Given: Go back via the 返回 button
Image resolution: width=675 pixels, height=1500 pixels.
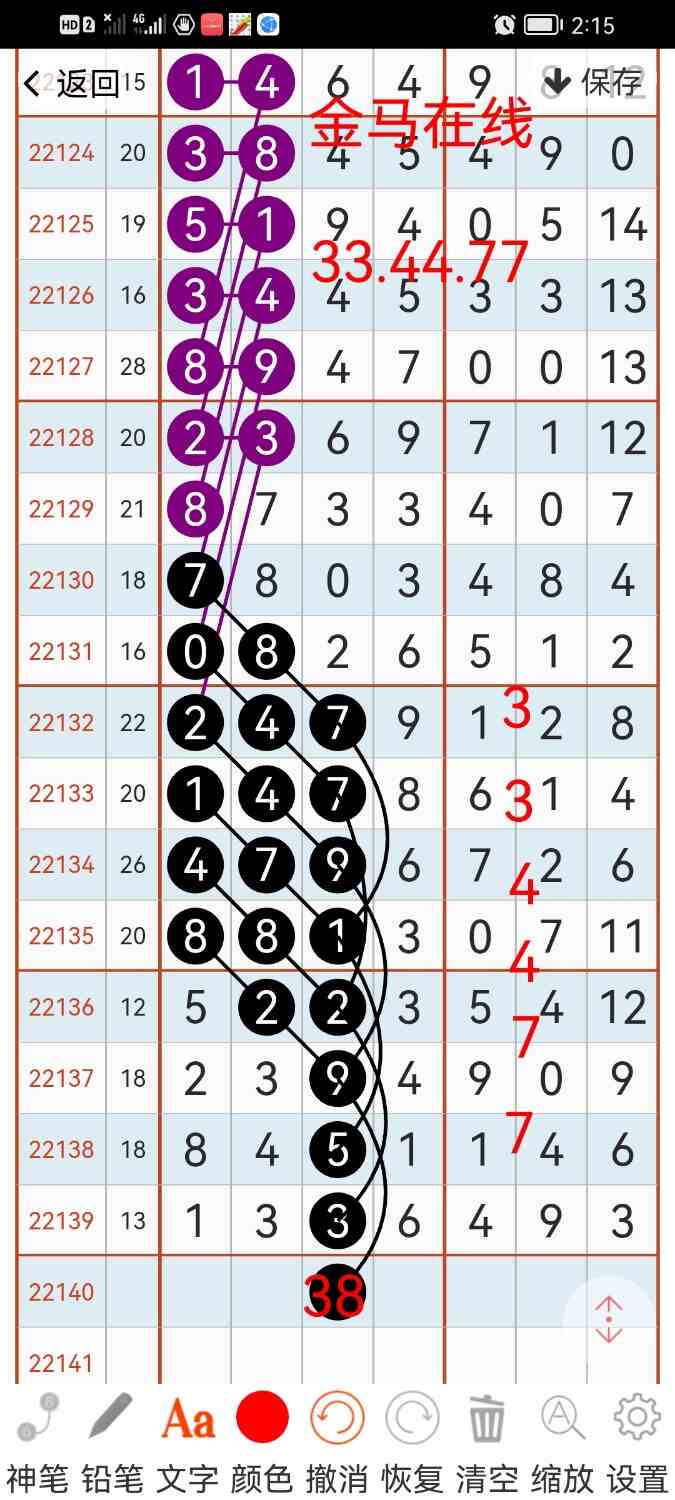Looking at the screenshot, I should 72,83.
